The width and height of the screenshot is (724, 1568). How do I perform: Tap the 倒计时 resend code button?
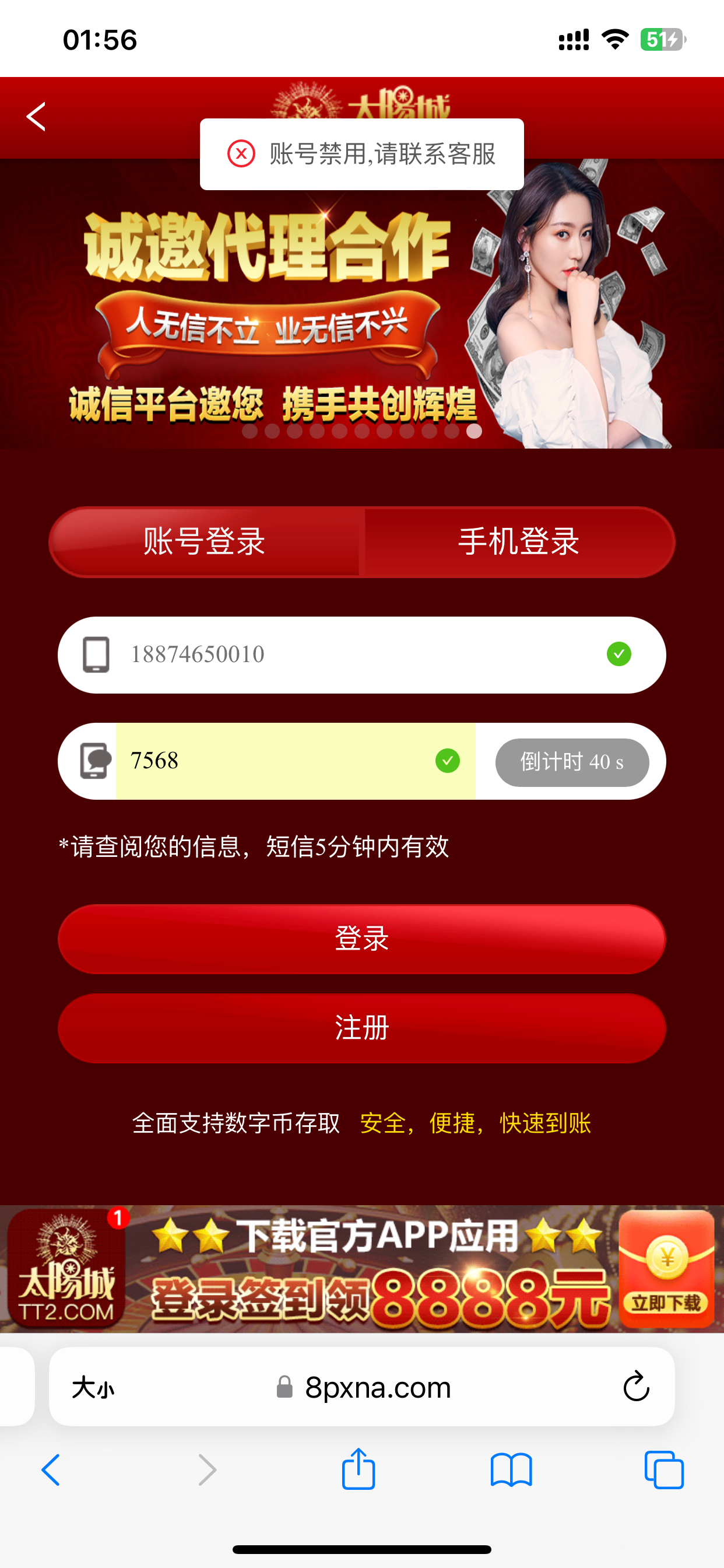coord(571,762)
